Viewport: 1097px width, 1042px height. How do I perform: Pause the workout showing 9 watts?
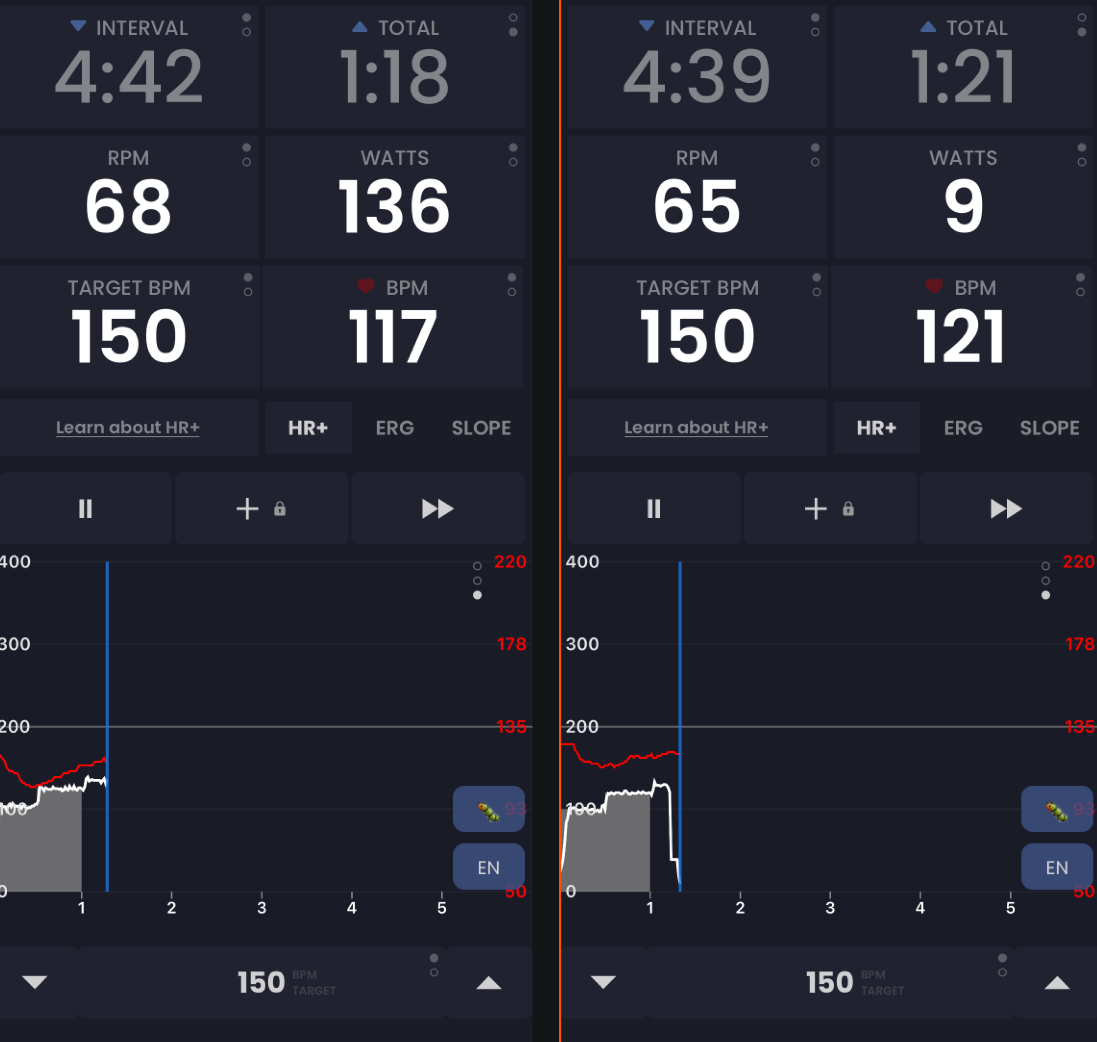coord(654,509)
